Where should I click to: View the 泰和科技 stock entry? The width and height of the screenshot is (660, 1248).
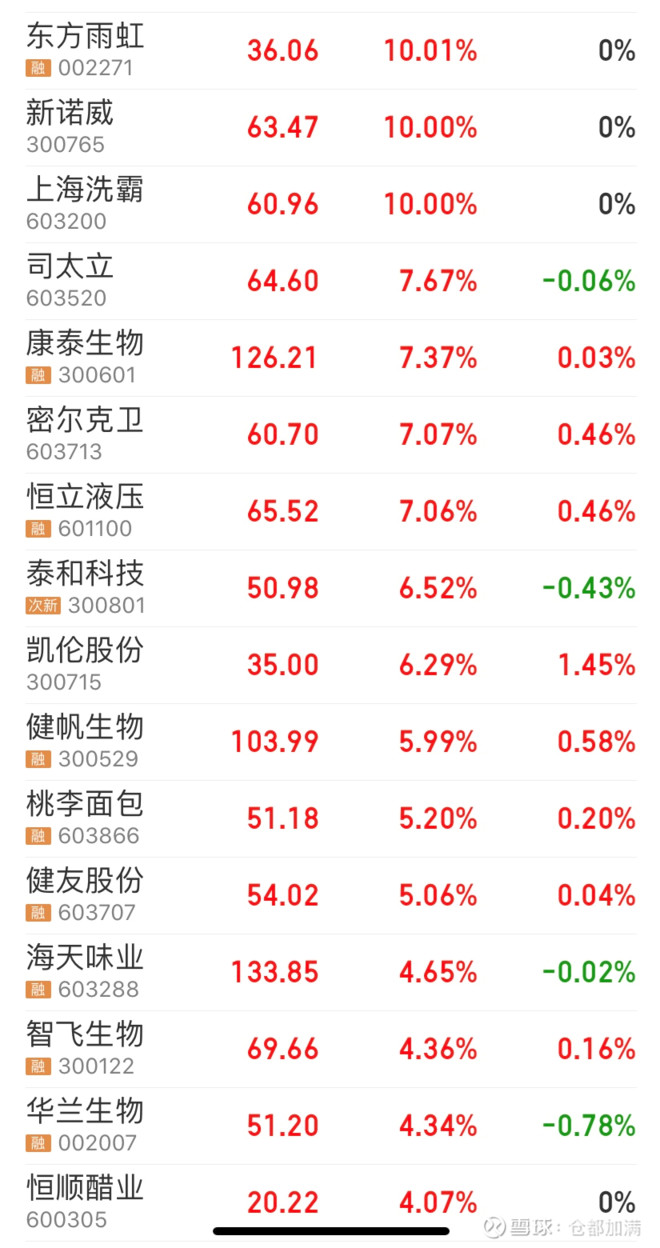point(85,574)
